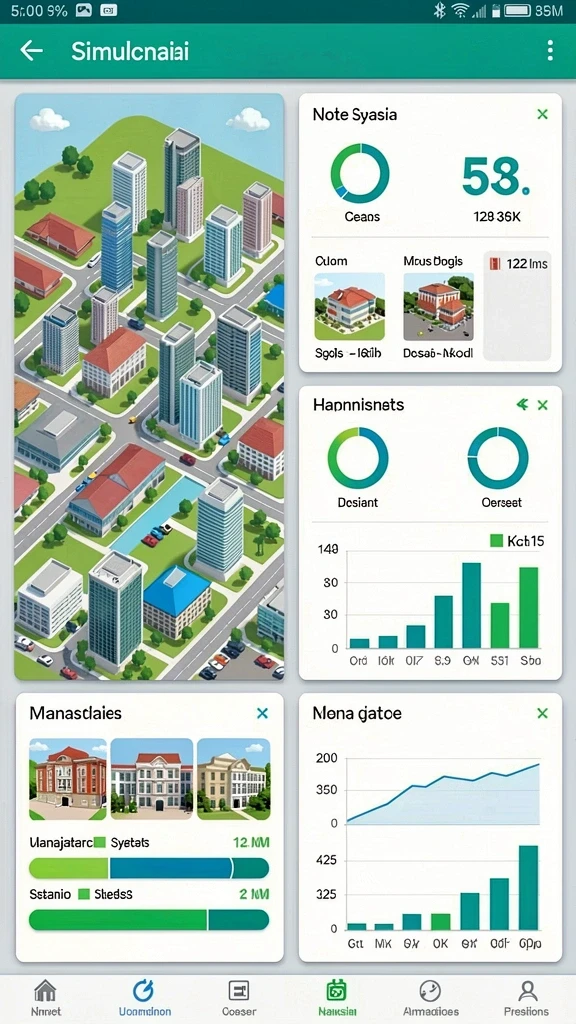Open the Mcus Dogis building thumbnail
This screenshot has width=576, height=1024.
438,306
